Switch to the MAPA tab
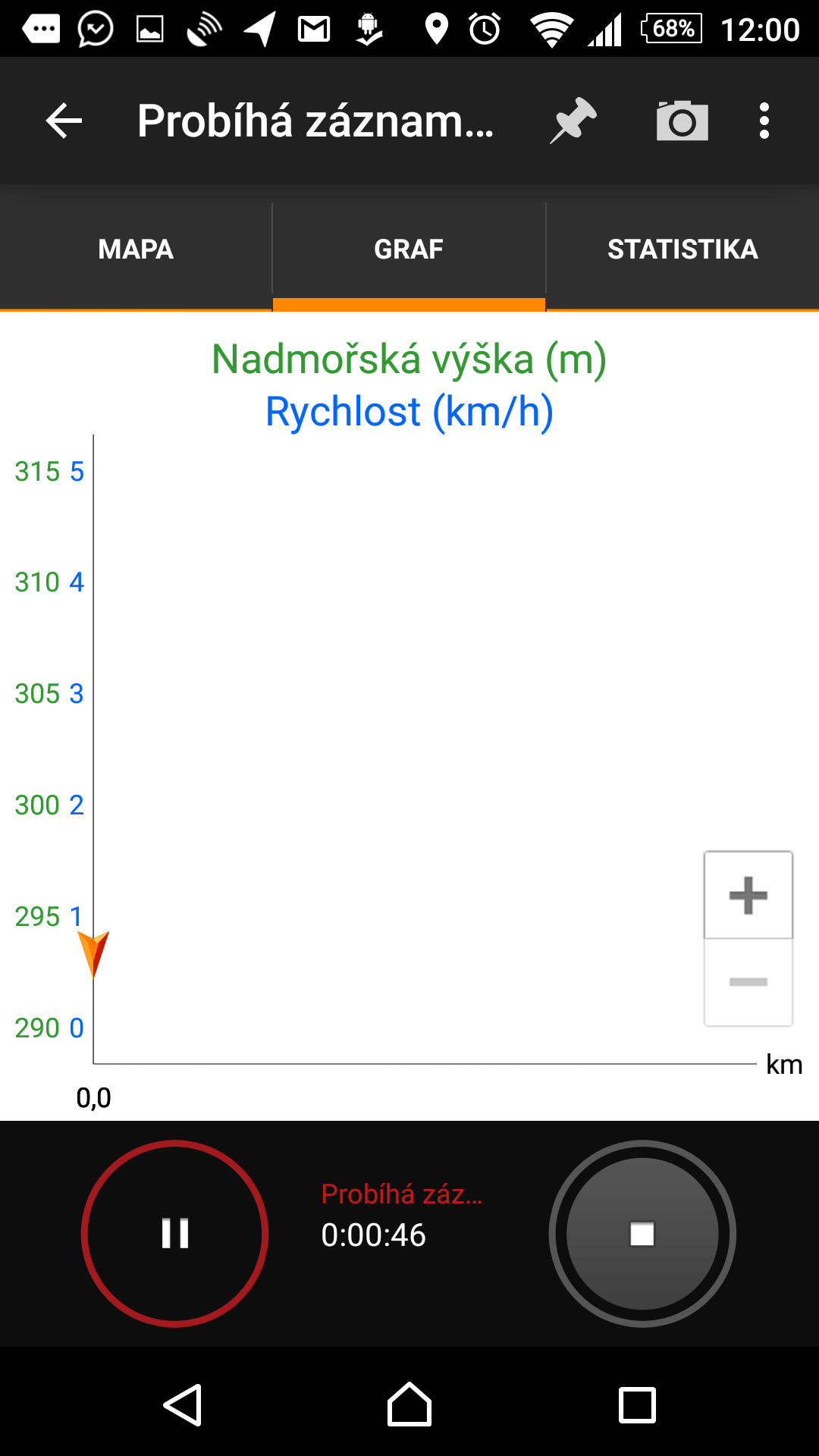This screenshot has width=819, height=1456. [x=136, y=249]
